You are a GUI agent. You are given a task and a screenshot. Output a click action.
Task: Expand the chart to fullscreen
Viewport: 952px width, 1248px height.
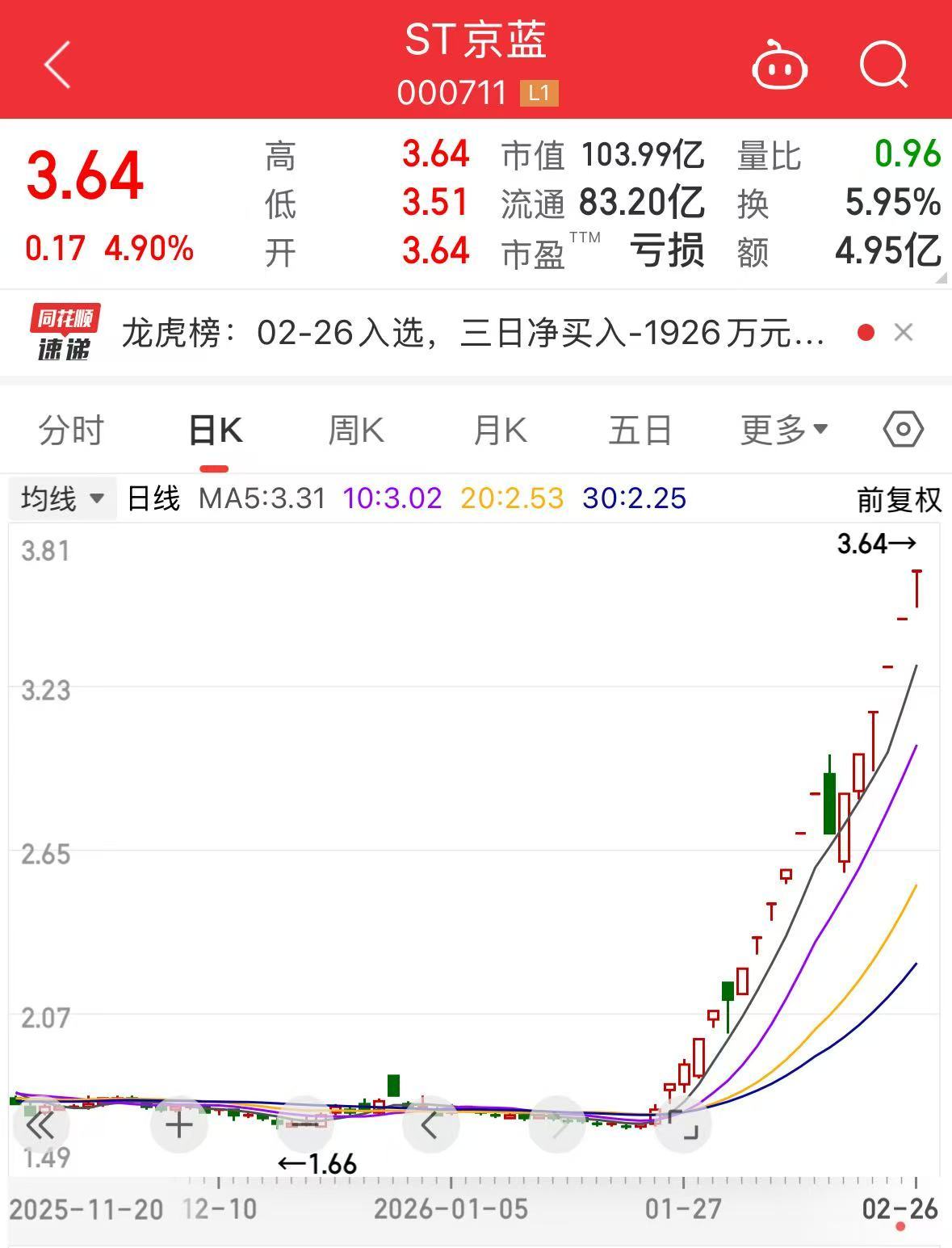tap(683, 1124)
